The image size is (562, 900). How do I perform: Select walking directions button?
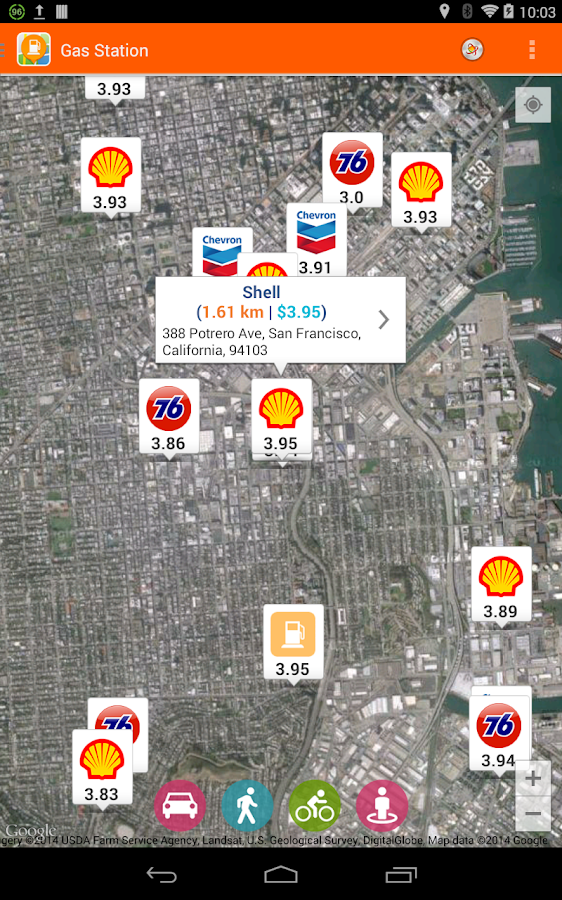pyautogui.click(x=247, y=806)
